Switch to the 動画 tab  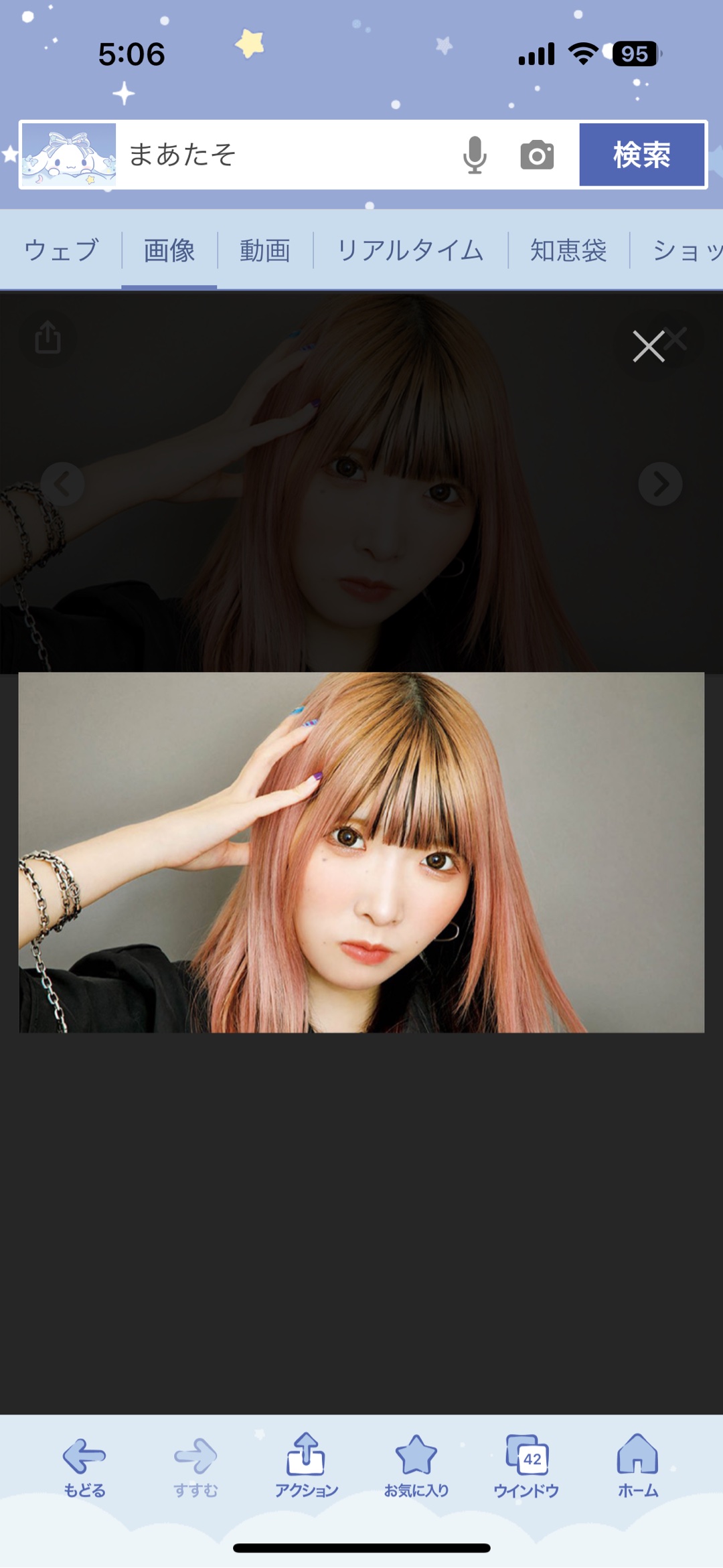pyautogui.click(x=265, y=250)
